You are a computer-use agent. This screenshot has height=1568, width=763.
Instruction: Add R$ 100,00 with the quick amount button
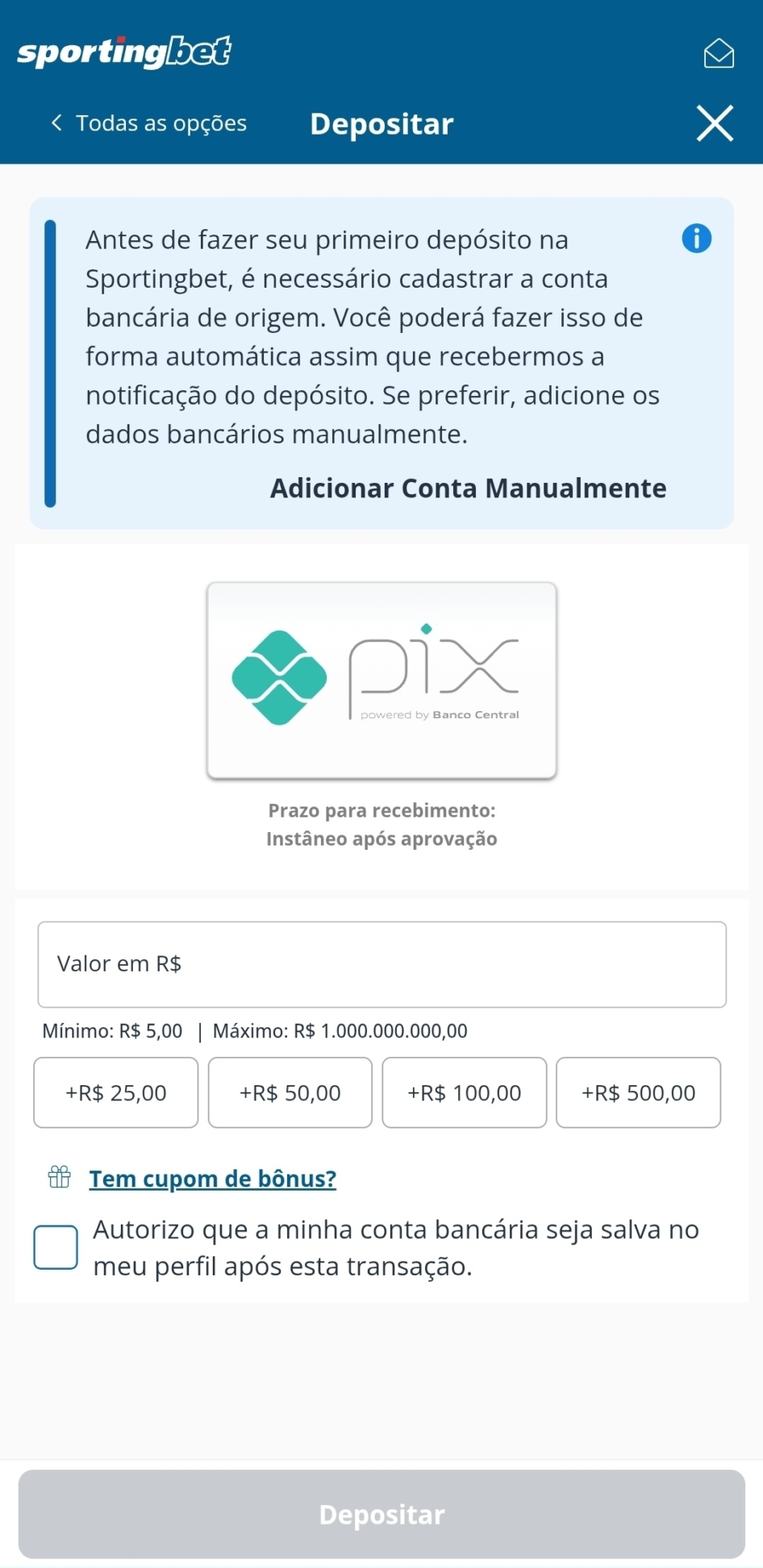[465, 1092]
